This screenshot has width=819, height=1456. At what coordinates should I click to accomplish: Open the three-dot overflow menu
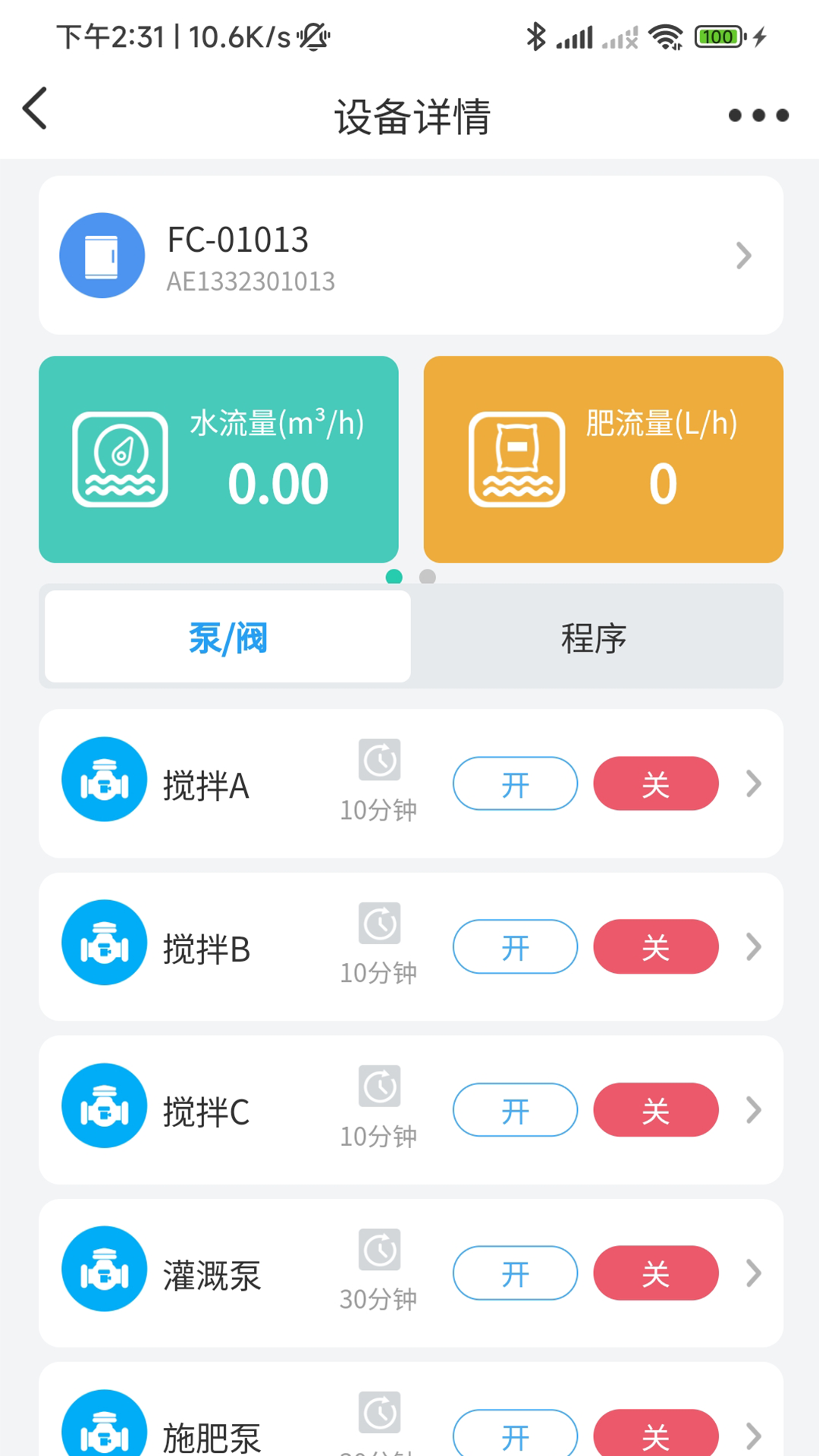click(x=758, y=115)
